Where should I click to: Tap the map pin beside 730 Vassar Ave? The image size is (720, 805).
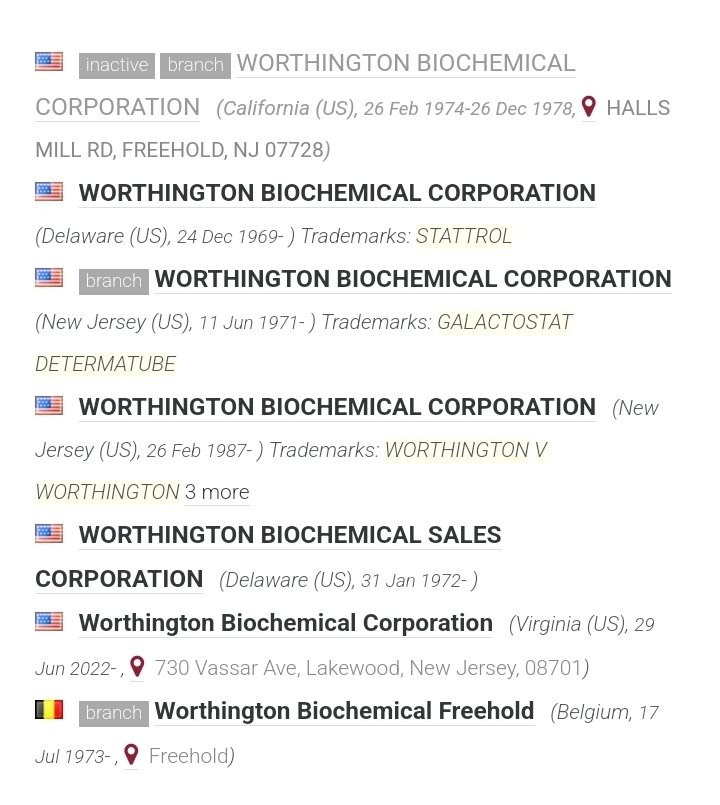pos(137,666)
